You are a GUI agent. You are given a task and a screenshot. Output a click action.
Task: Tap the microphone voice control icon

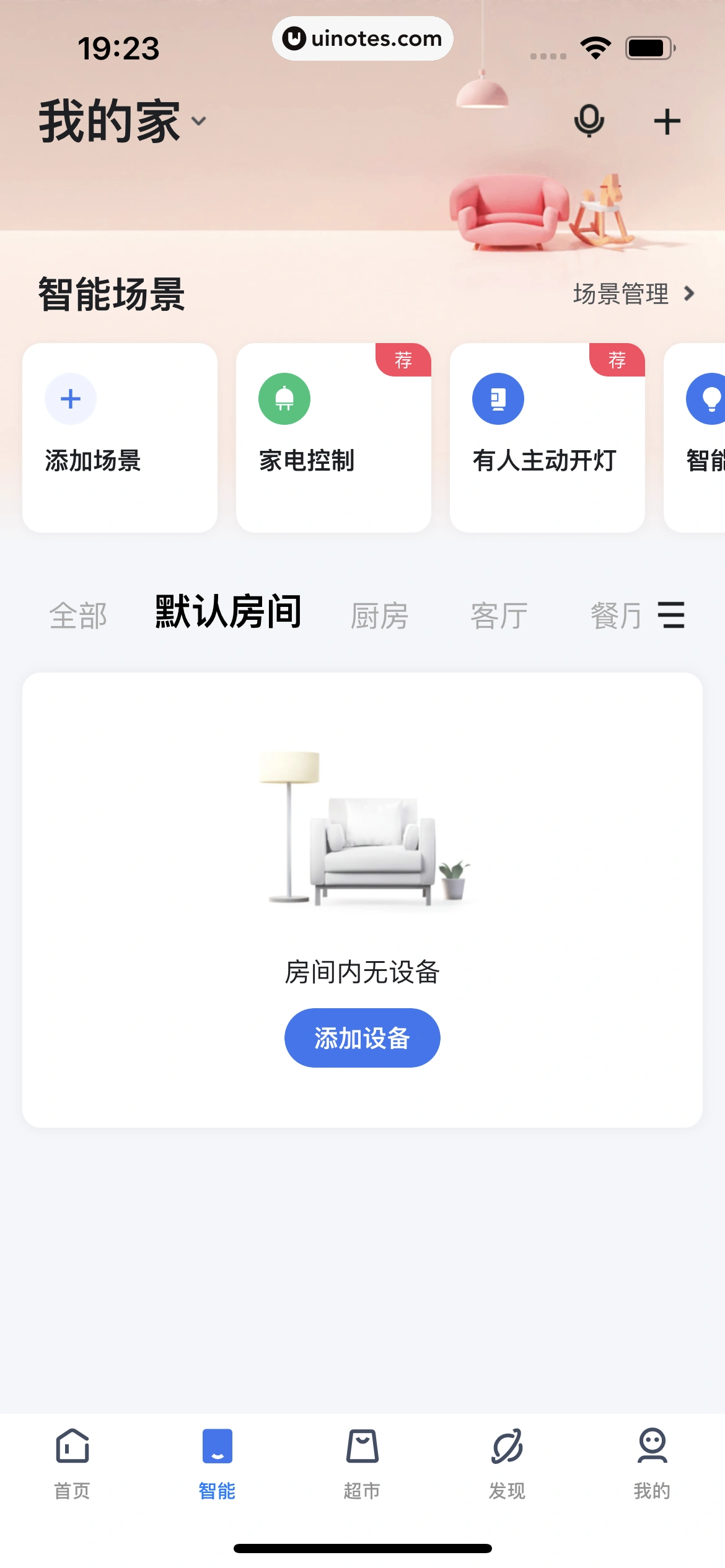pyautogui.click(x=589, y=120)
